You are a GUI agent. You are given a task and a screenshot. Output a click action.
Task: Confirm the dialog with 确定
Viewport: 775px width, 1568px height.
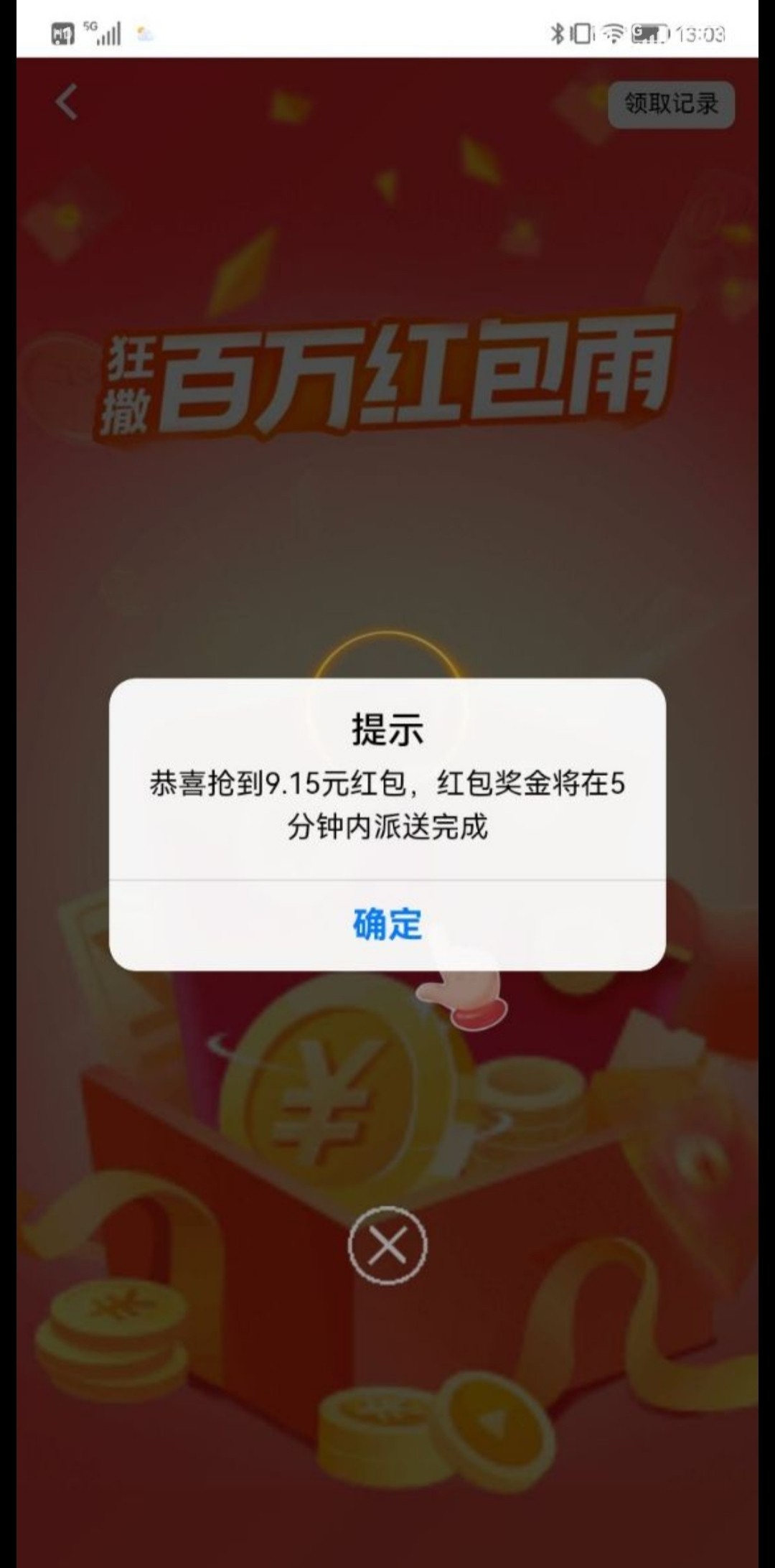click(387, 925)
